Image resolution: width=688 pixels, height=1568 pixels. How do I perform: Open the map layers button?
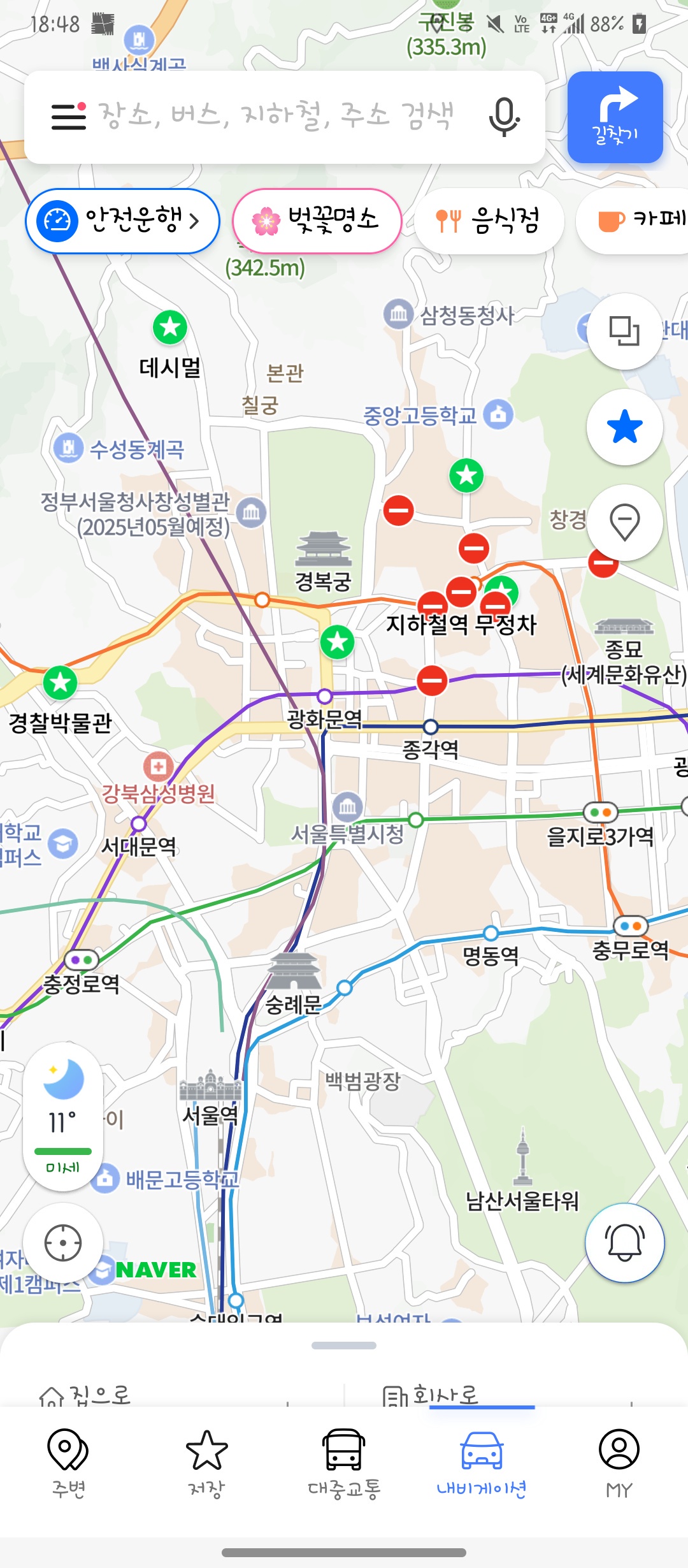point(624,331)
